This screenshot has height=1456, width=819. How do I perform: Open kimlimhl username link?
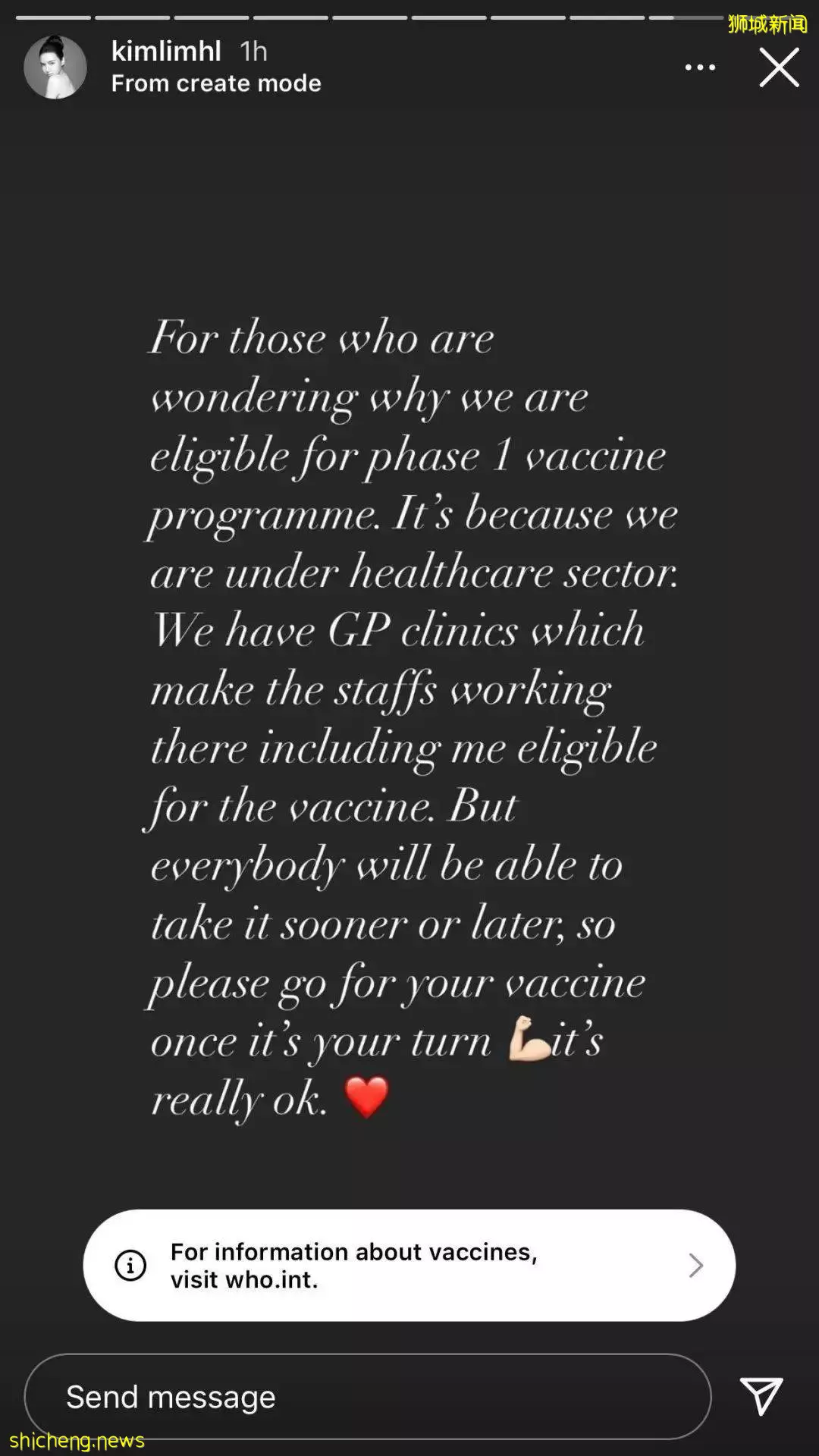point(166,51)
